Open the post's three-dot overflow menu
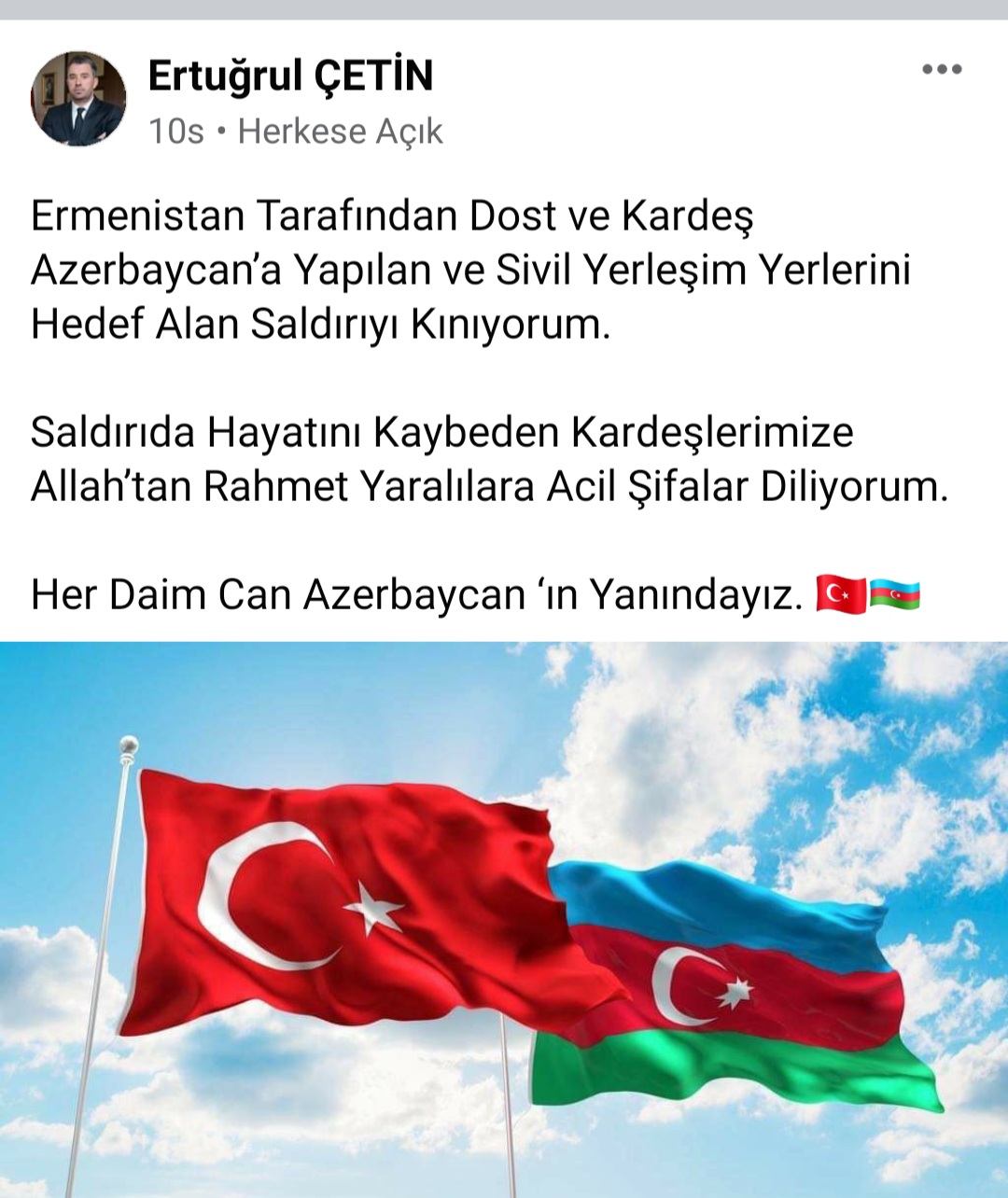 coord(941,70)
